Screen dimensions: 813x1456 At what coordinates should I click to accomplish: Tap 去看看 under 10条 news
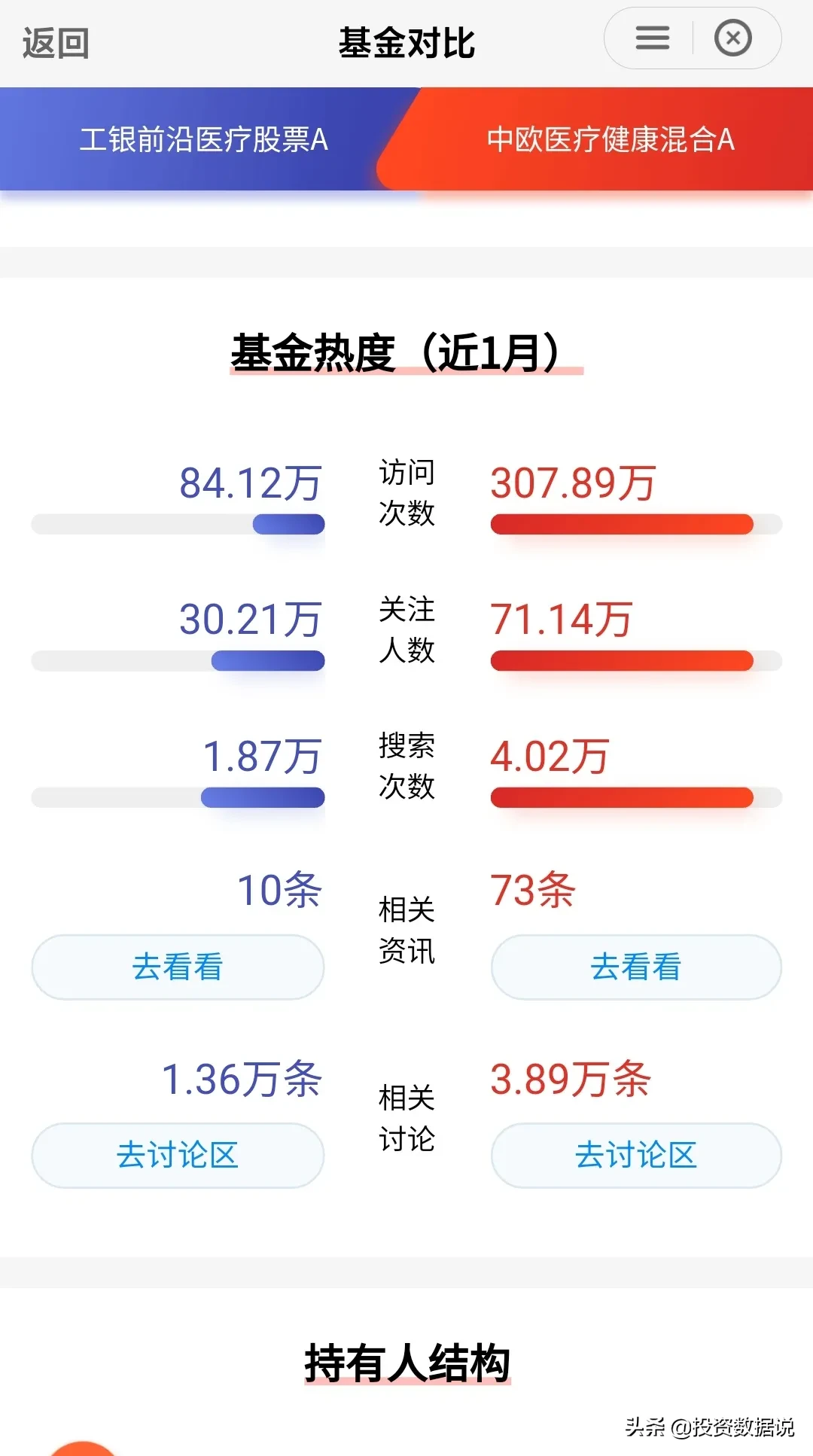(x=178, y=967)
